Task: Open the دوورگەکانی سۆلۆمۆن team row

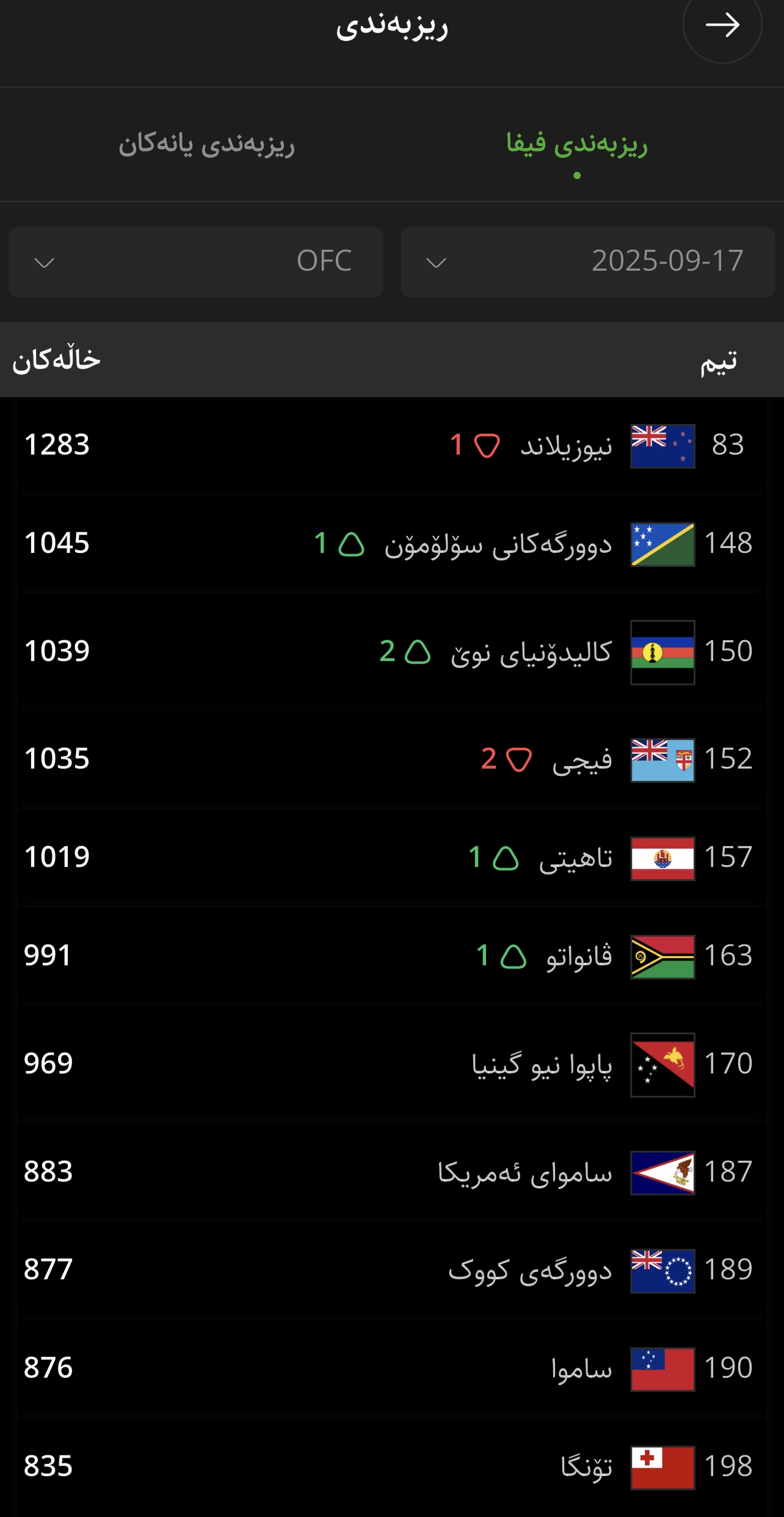Action: (x=392, y=544)
